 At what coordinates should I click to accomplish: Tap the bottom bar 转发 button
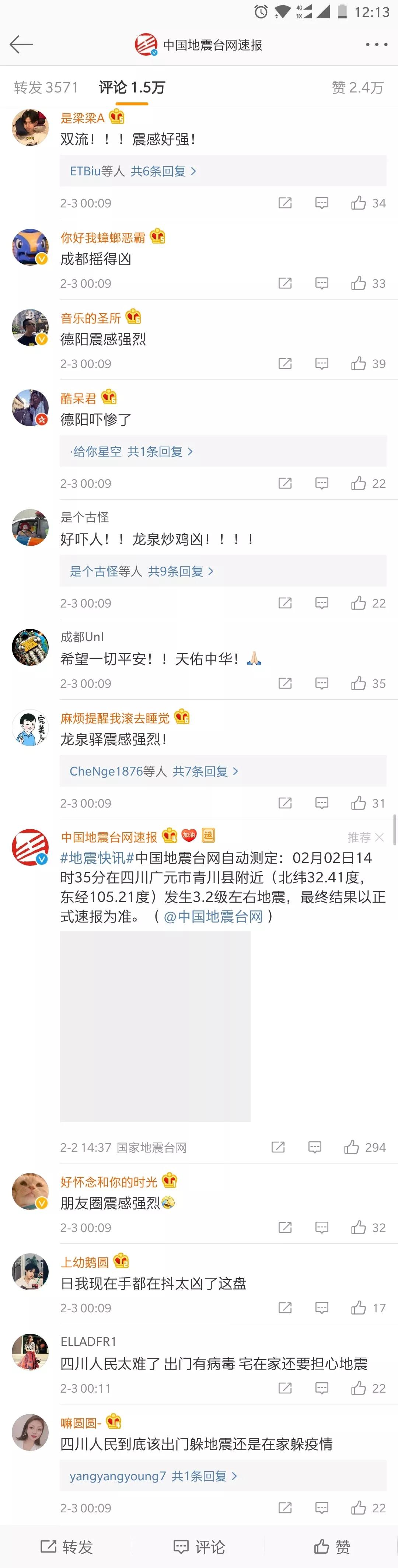pyautogui.click(x=66, y=1547)
